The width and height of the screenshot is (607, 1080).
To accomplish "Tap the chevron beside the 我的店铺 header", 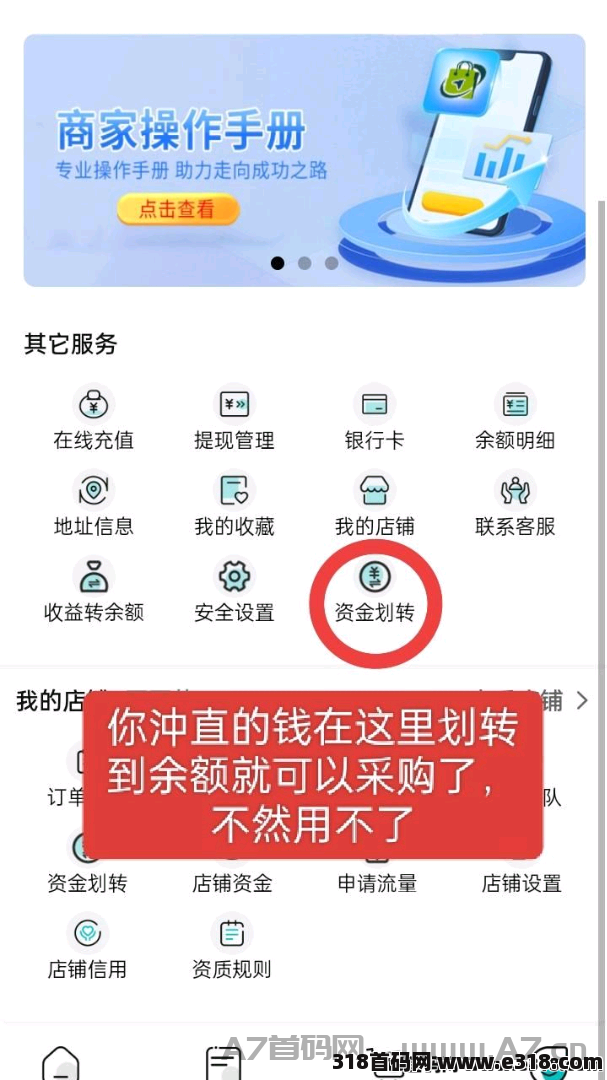I will click(582, 701).
